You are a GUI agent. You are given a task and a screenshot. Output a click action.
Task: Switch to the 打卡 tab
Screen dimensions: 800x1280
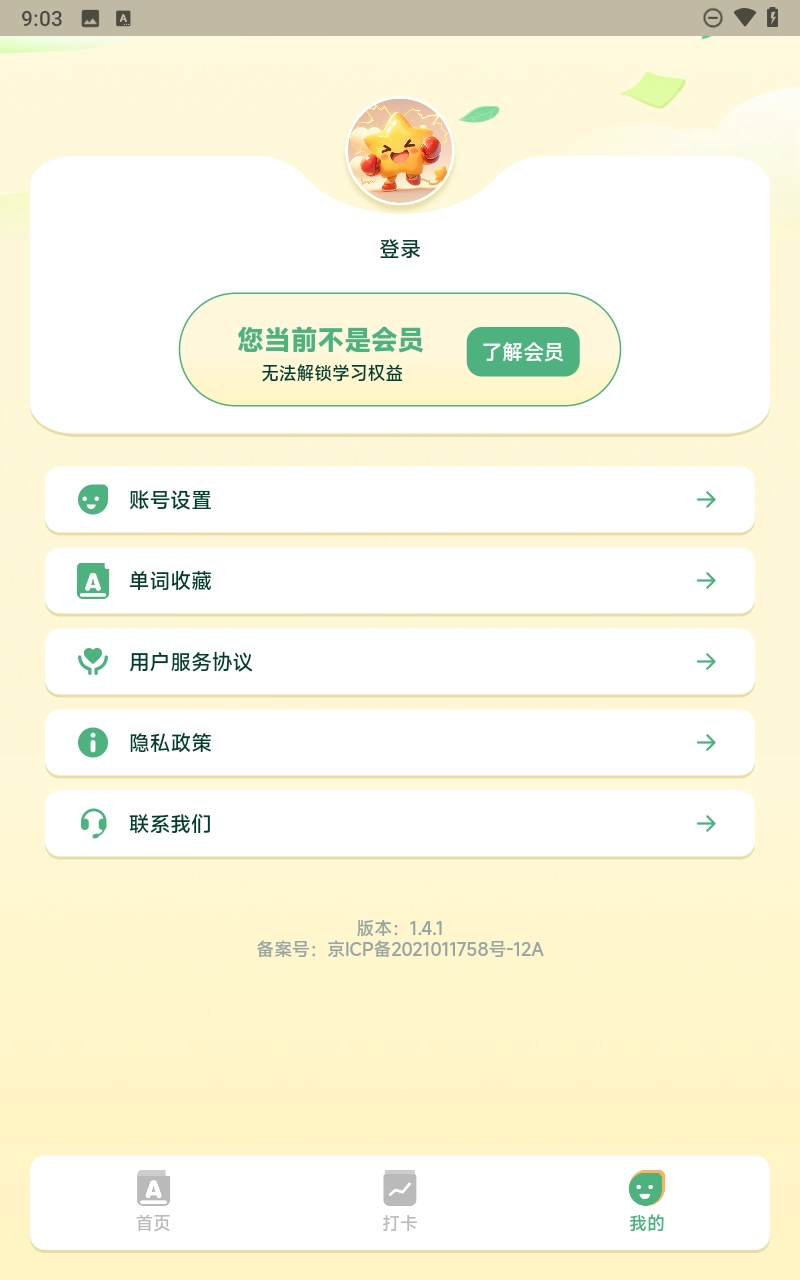399,1203
